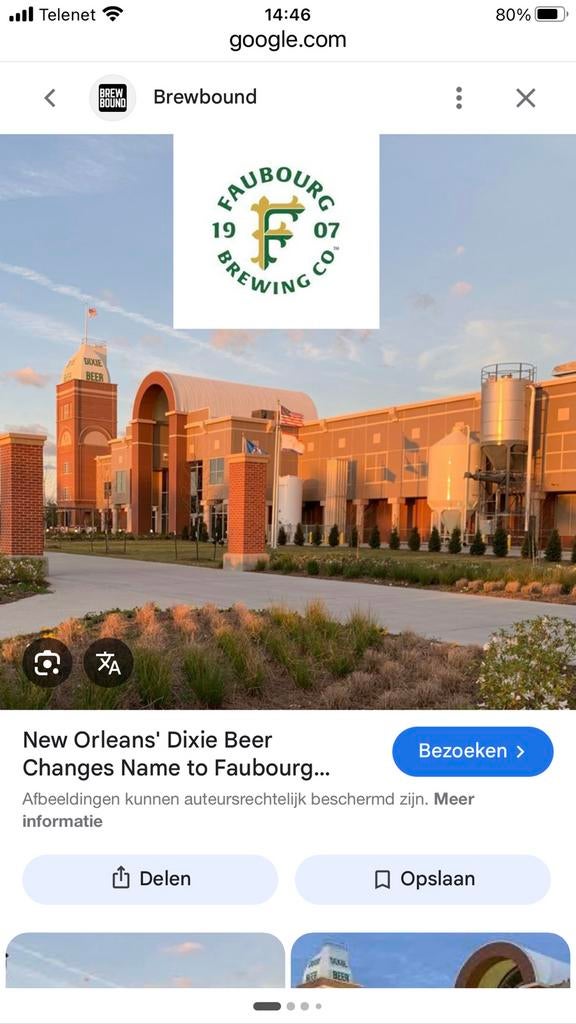Open the main brewery image
Image resolution: width=576 pixels, height=1024 pixels.
point(288,421)
